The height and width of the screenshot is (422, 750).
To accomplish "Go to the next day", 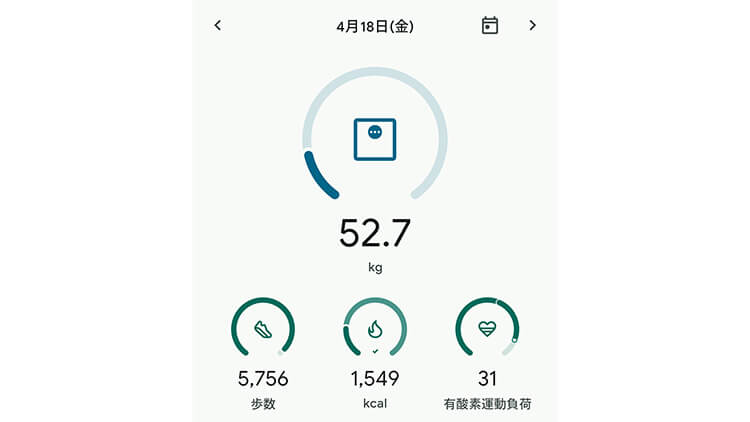I will 532,25.
